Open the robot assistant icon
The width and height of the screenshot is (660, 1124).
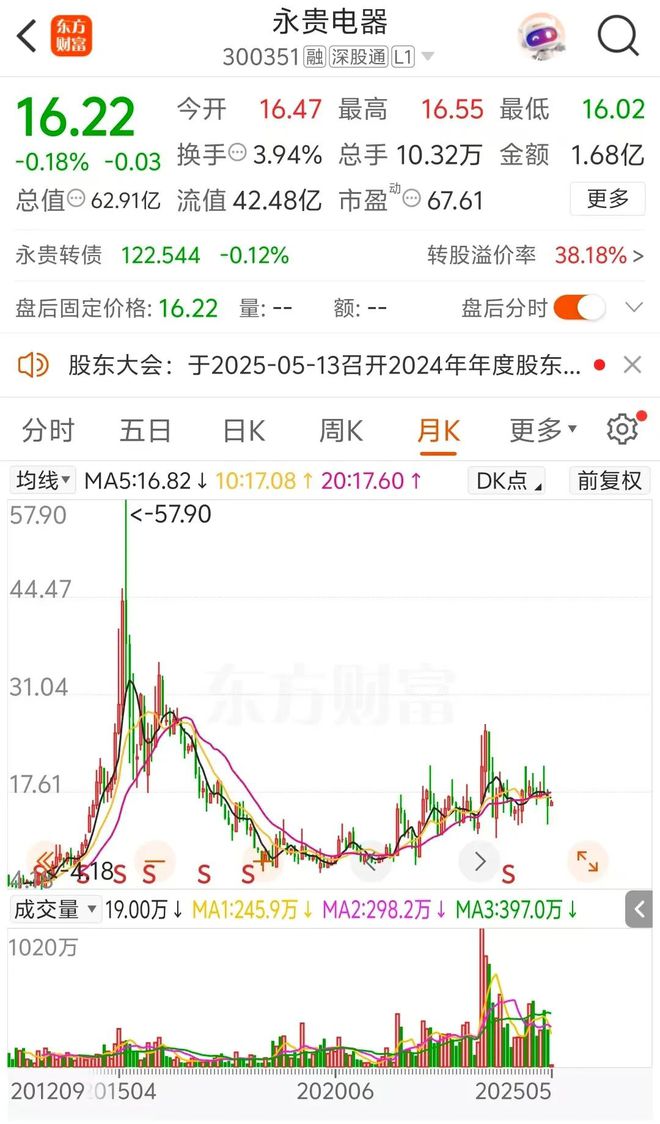coord(542,37)
